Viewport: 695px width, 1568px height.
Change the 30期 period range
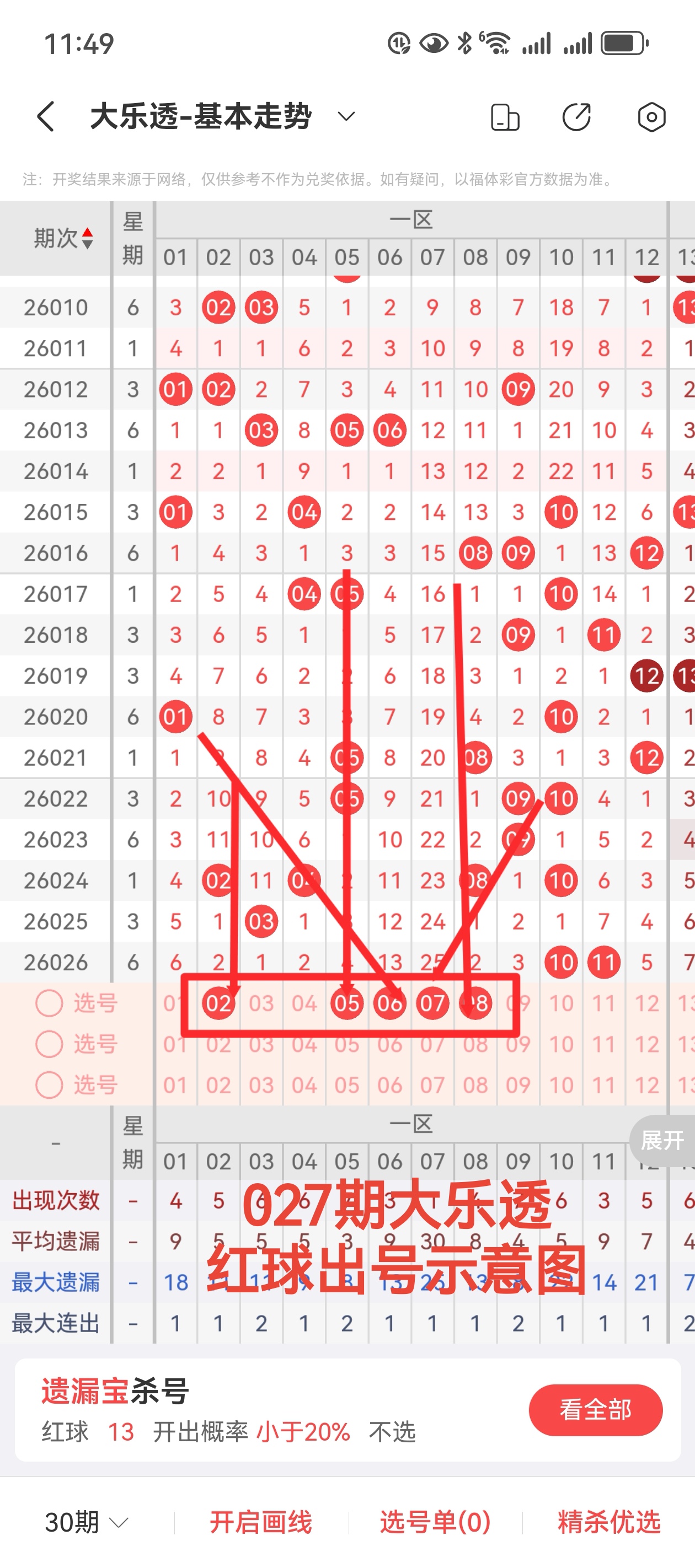[x=87, y=1522]
